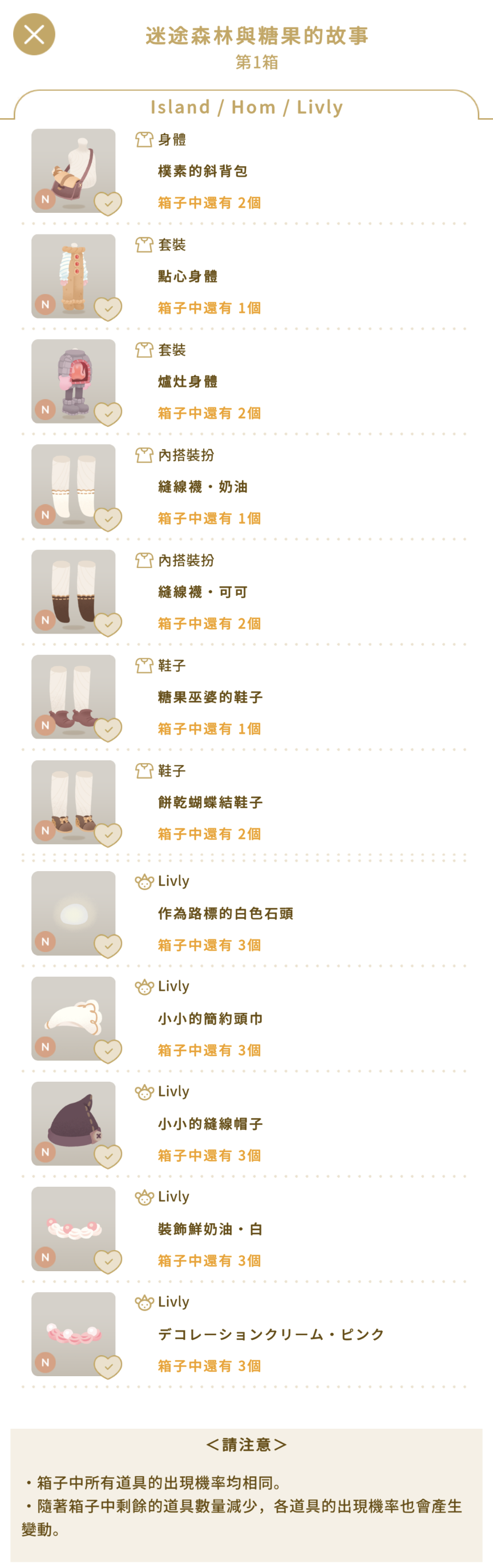Open the 作為路標的白色石頭 Livly item

point(73,913)
